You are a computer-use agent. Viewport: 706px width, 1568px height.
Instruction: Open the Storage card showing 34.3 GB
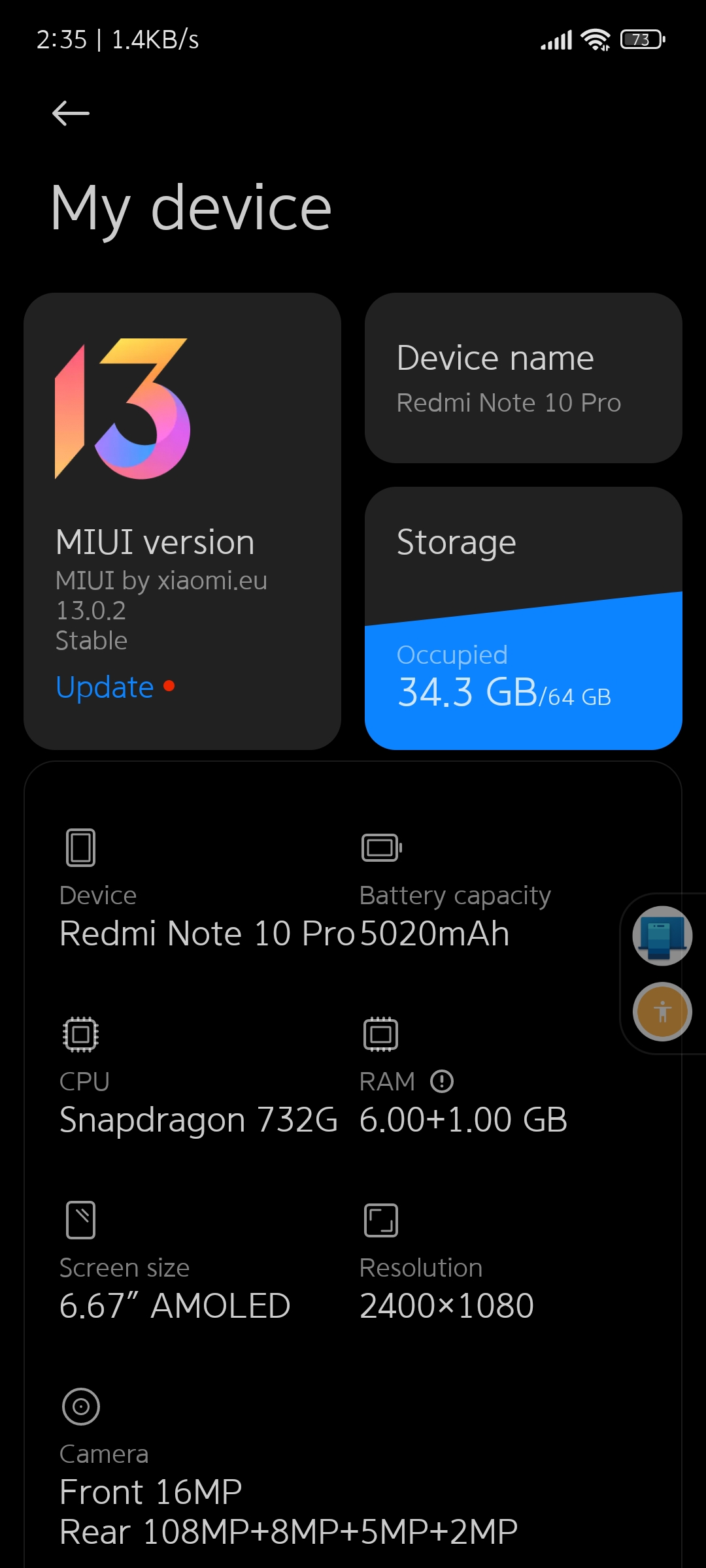point(524,618)
